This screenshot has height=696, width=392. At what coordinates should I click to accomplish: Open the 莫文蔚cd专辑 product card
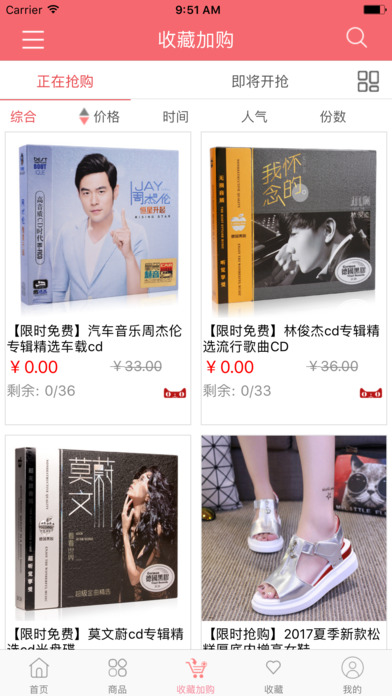pyautogui.click(x=98, y=542)
